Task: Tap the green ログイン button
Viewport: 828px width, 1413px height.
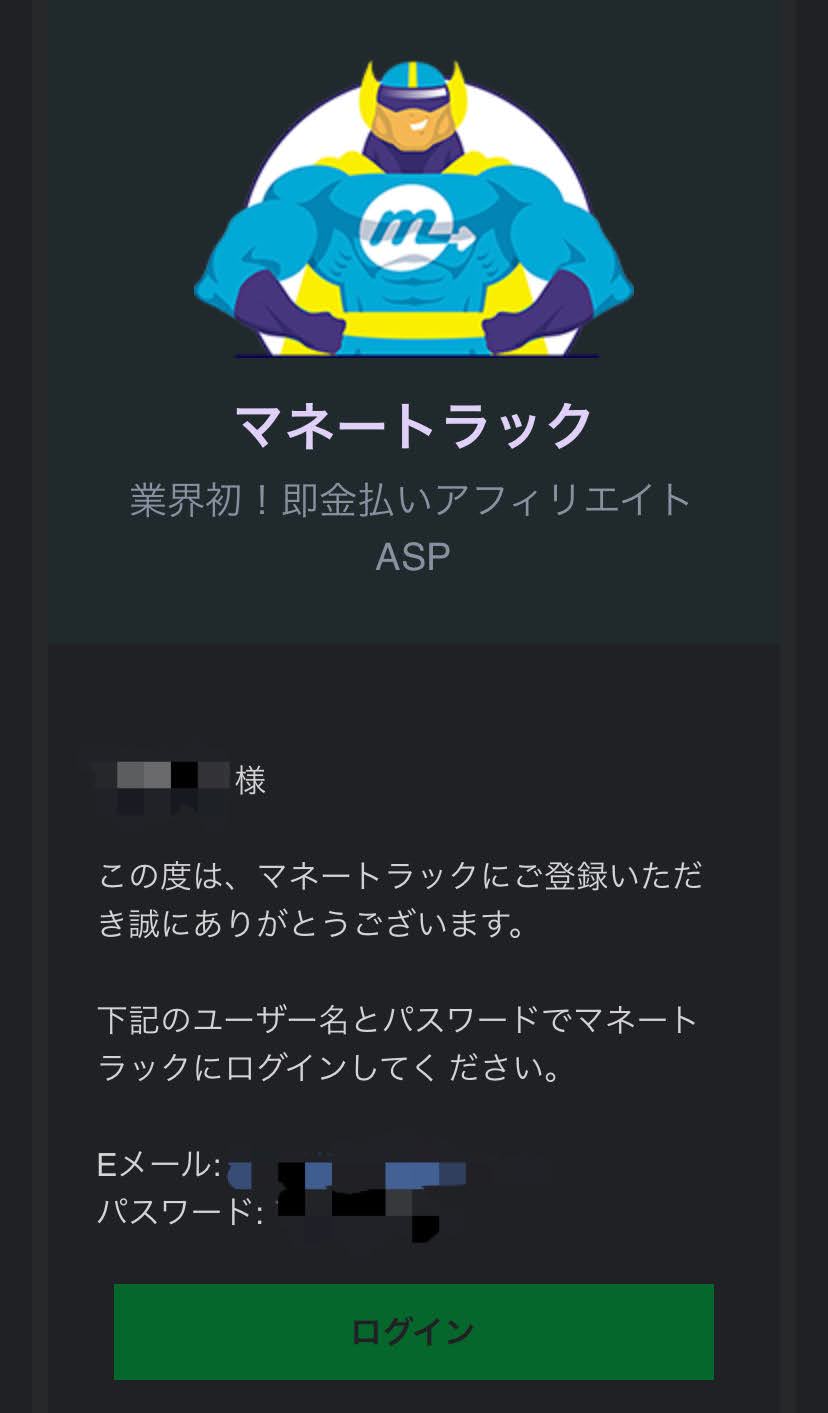Action: pos(413,1331)
